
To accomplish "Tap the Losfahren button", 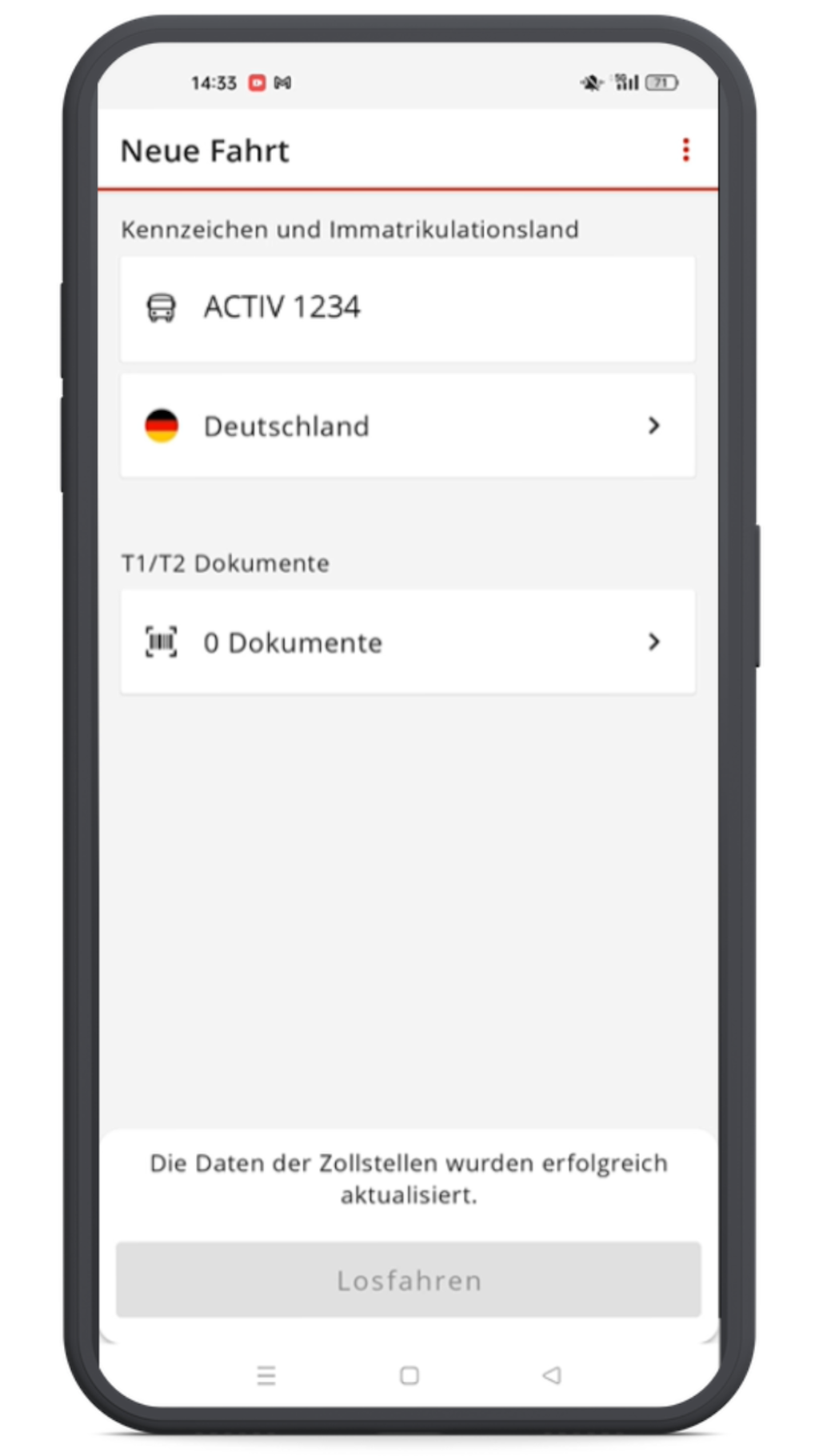I will point(408,1279).
